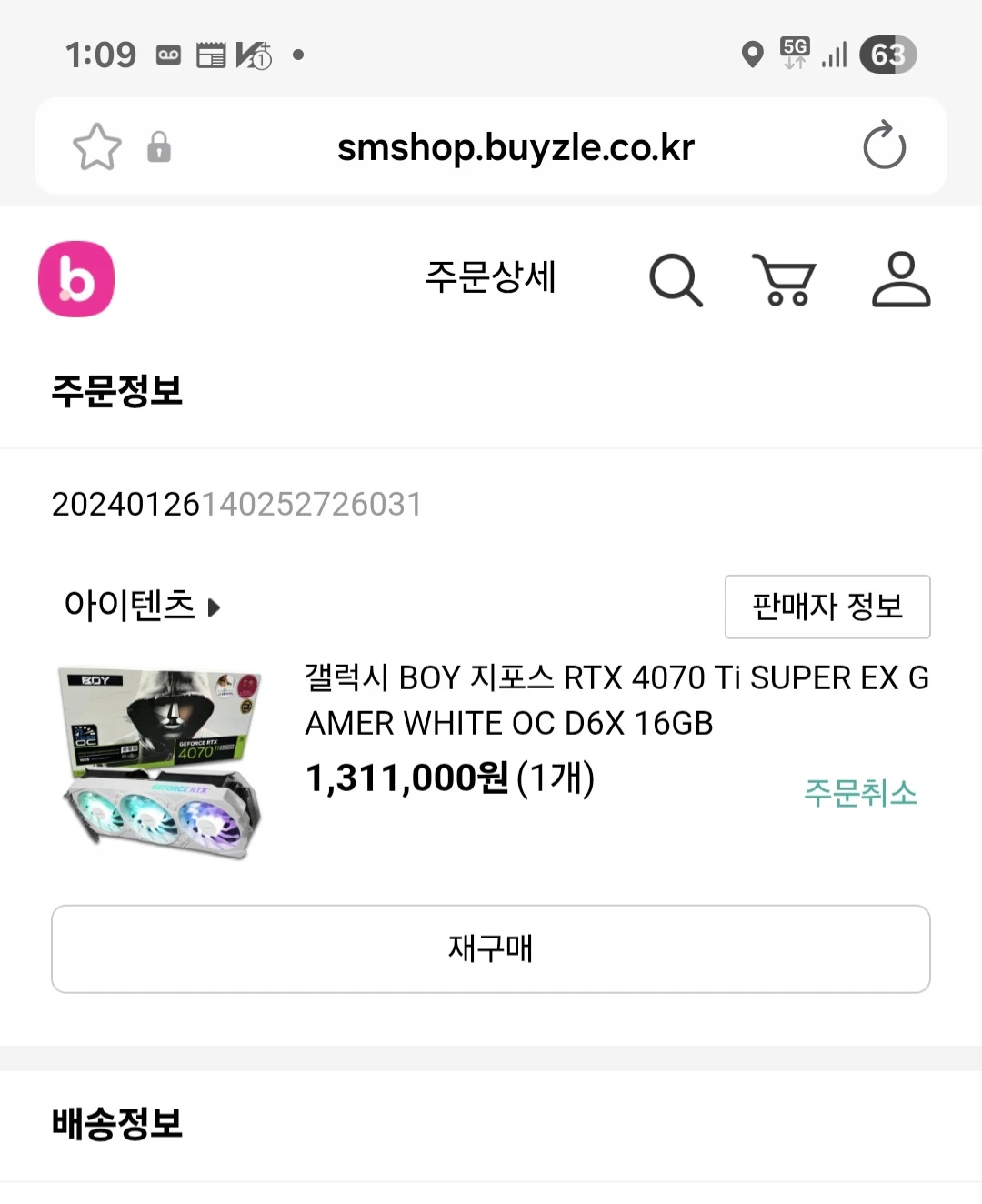Tap the pink Buyzle 'b' logo

76,279
